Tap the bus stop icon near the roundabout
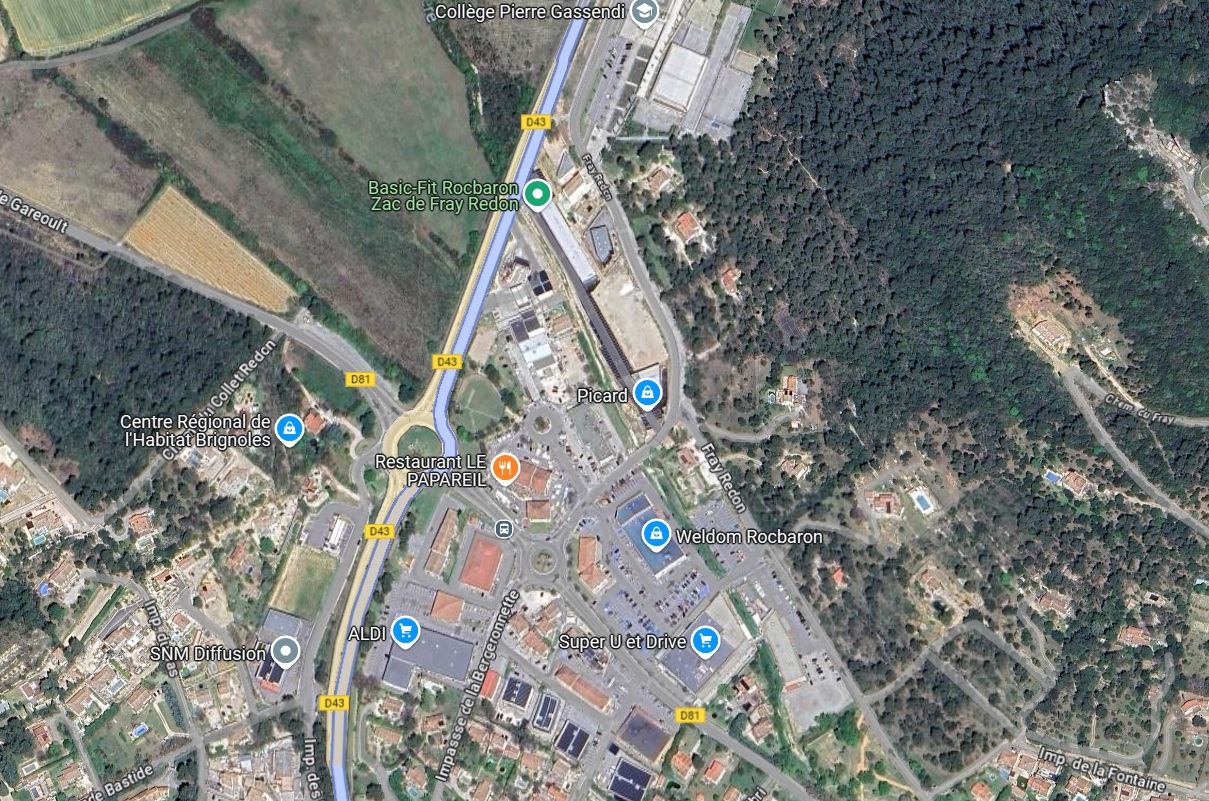The width and height of the screenshot is (1209, 801). pyautogui.click(x=505, y=528)
